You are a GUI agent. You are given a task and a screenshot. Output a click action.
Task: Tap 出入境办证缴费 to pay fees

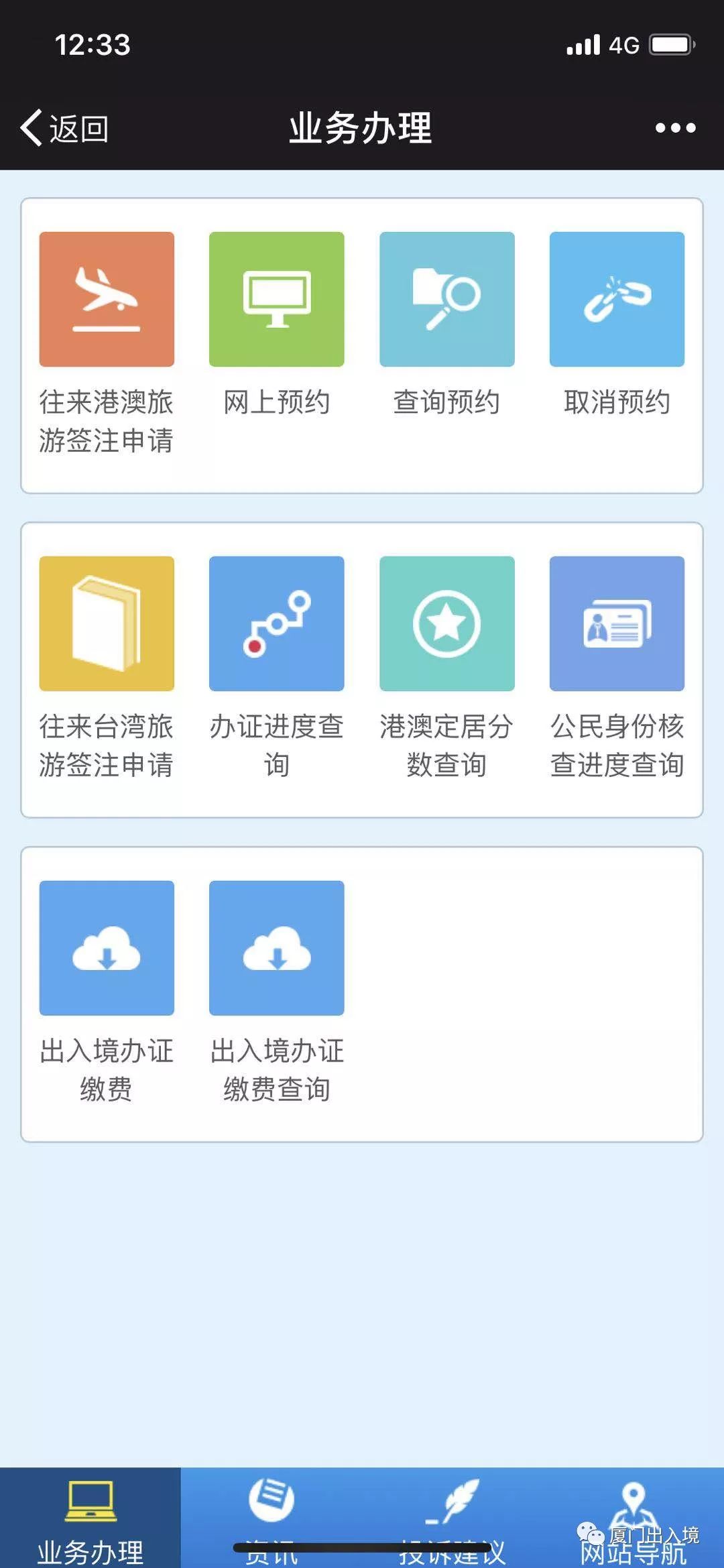(107, 948)
